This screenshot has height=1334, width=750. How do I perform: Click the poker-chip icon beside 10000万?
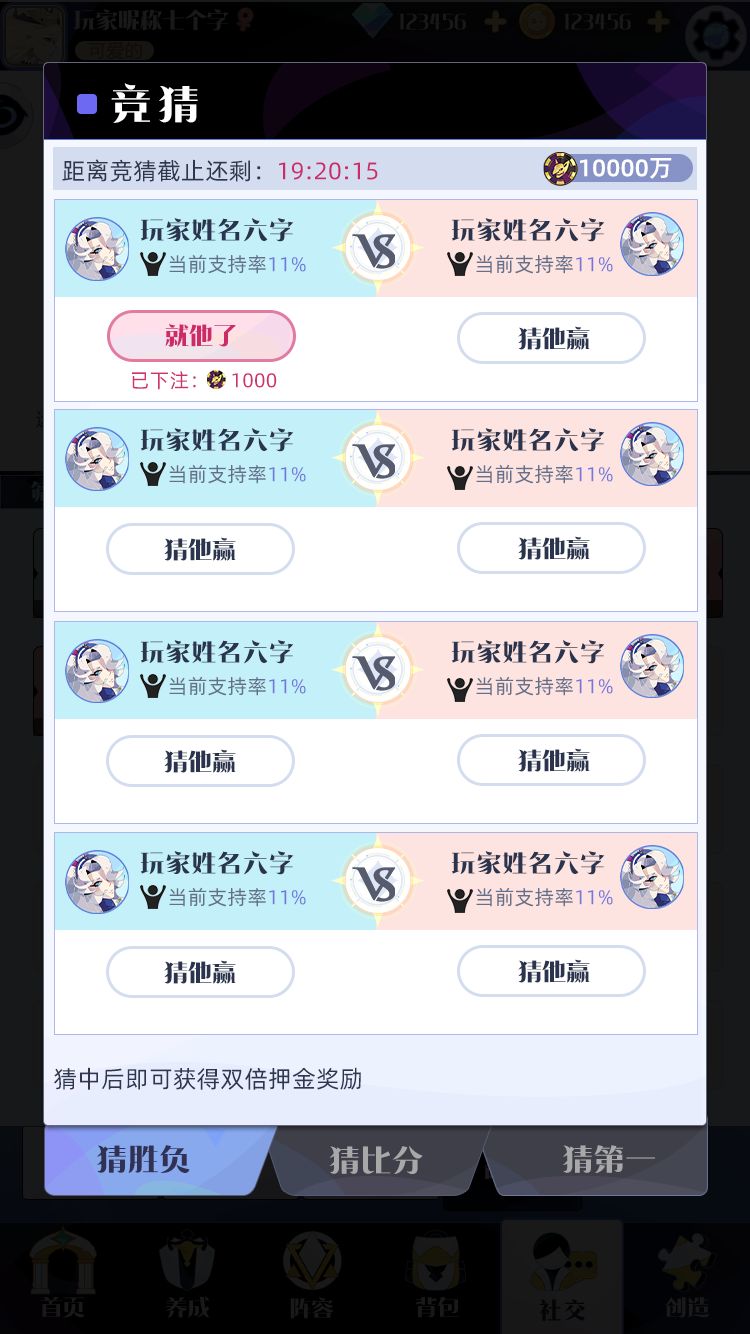[x=560, y=168]
